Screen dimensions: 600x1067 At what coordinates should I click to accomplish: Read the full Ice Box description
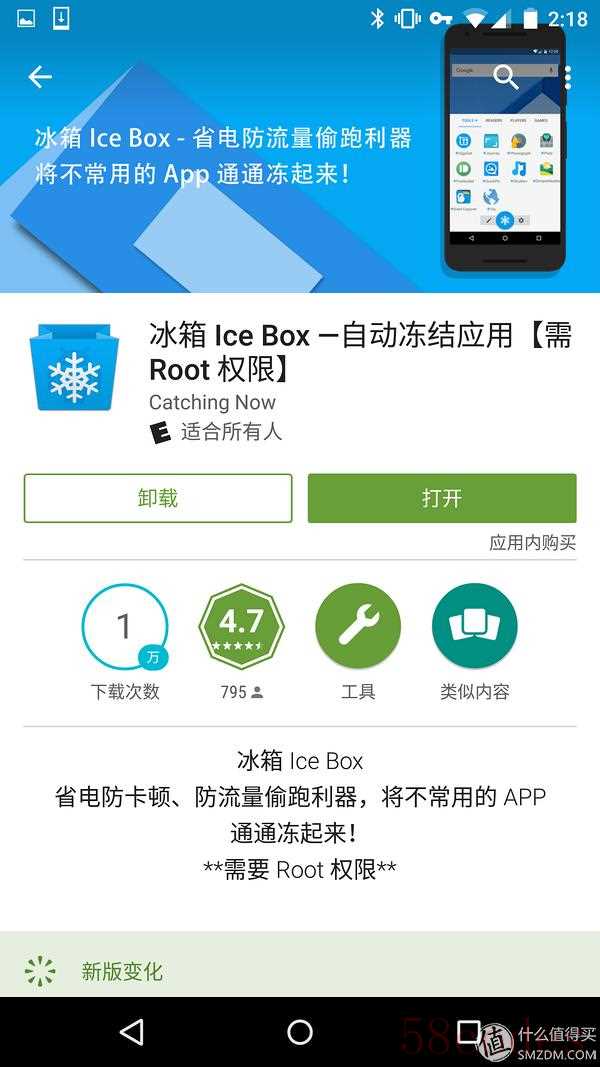(x=300, y=814)
